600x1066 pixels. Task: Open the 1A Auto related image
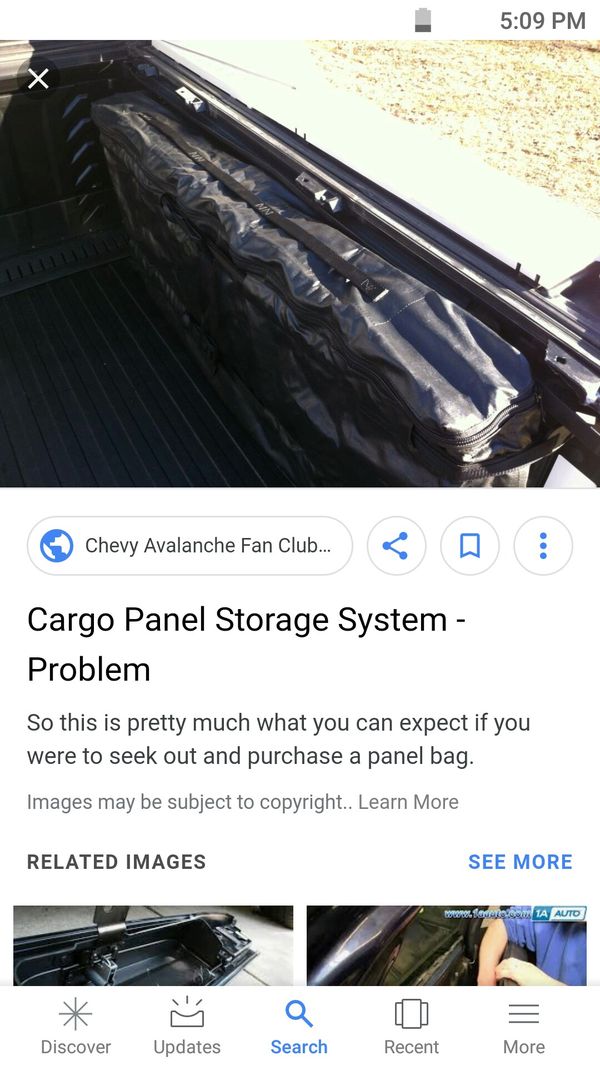446,944
